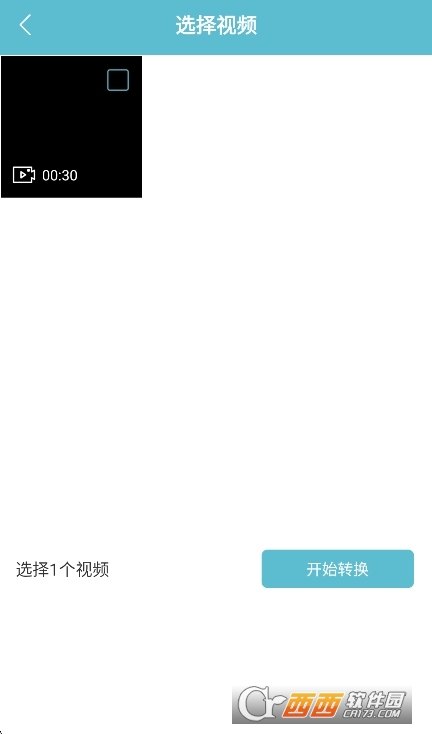The image size is (432, 734).
Task: Tap the 开始转换 button
Action: [x=337, y=569]
